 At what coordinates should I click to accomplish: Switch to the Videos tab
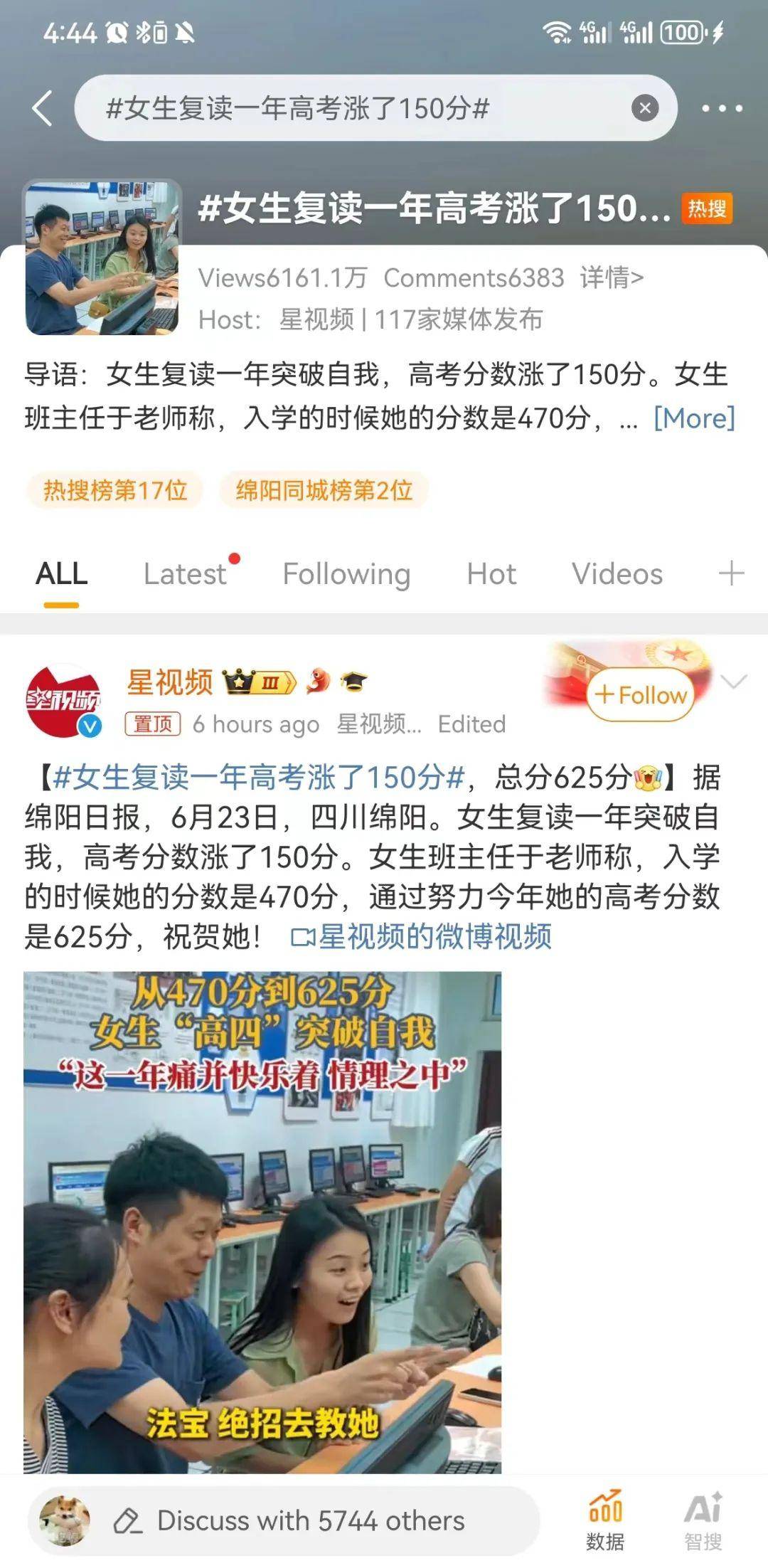click(617, 574)
